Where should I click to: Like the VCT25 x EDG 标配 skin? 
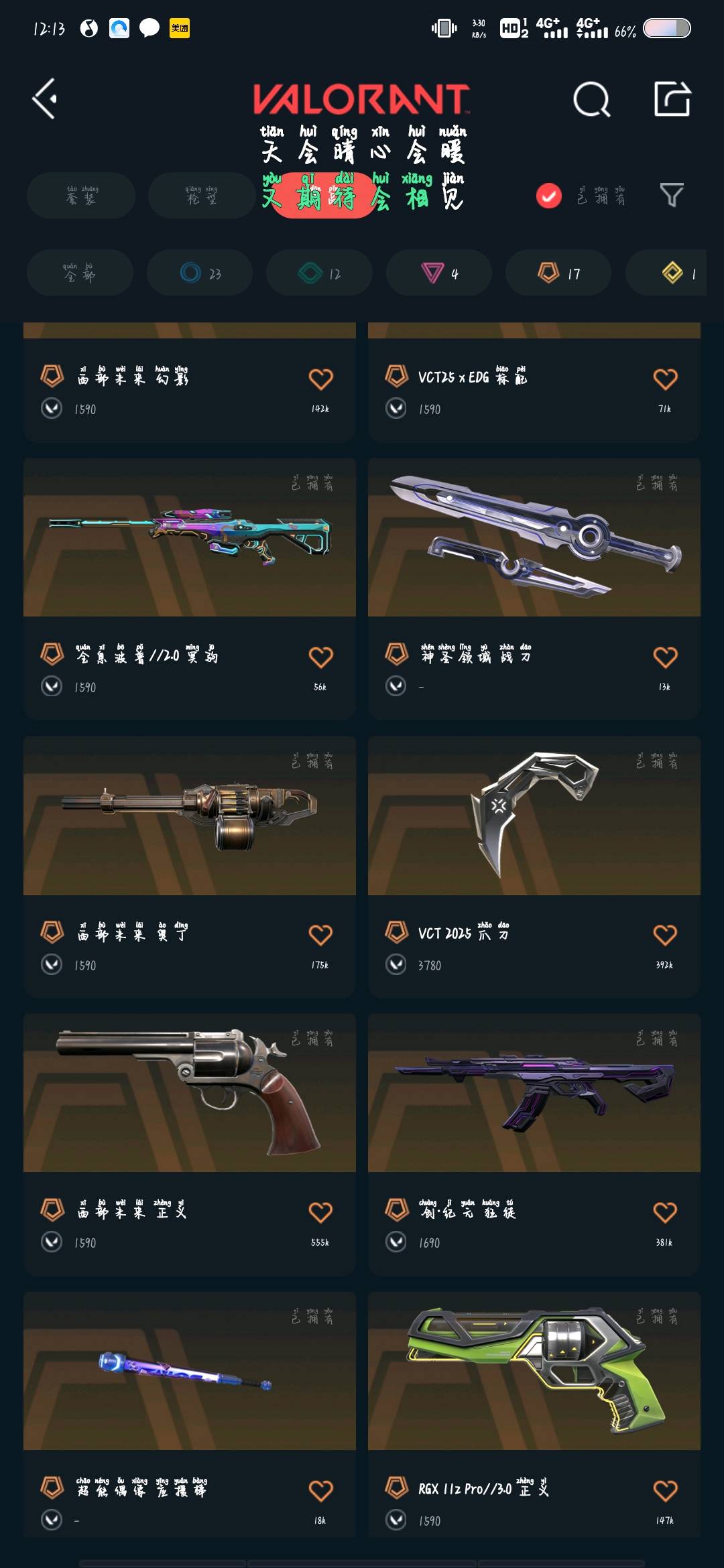point(665,379)
